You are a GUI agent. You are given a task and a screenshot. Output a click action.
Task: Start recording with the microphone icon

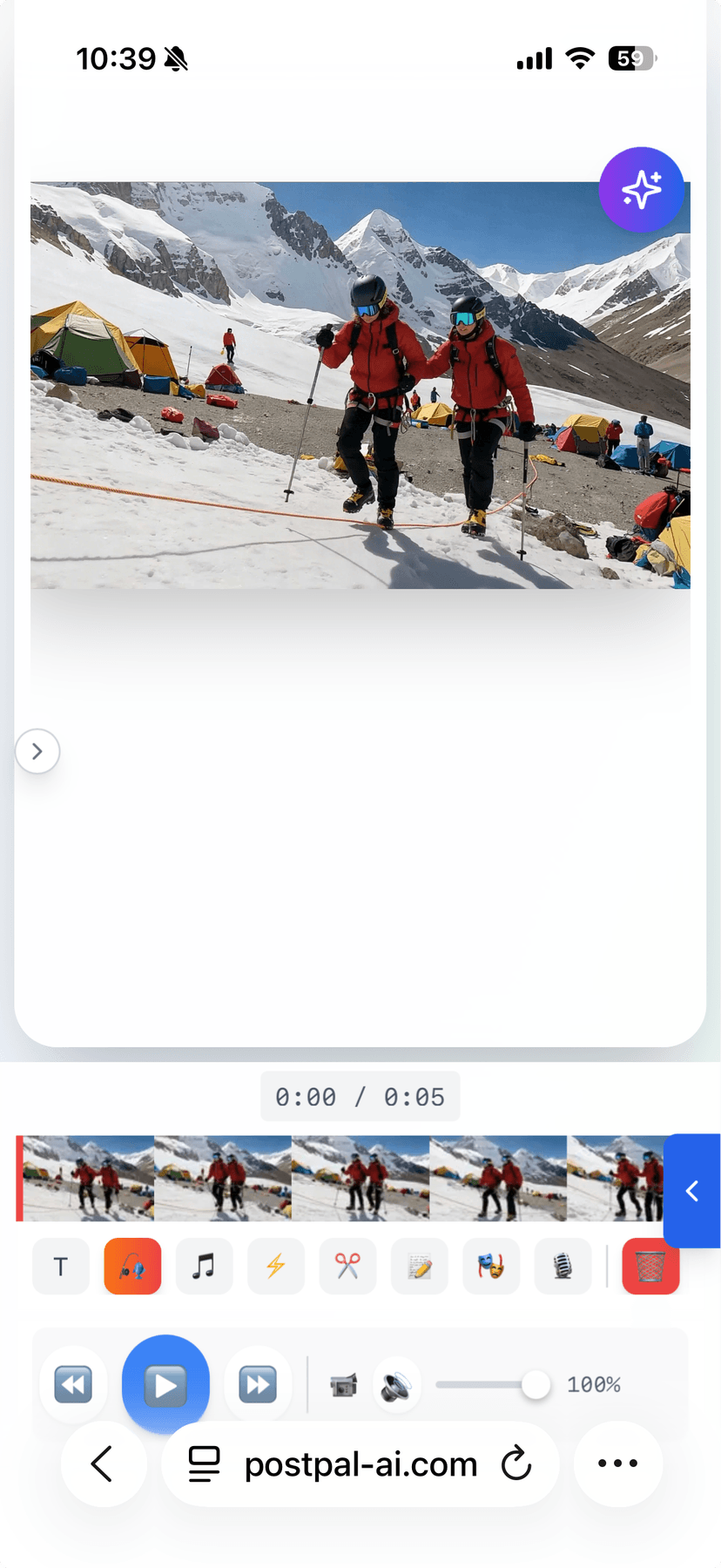[563, 1267]
